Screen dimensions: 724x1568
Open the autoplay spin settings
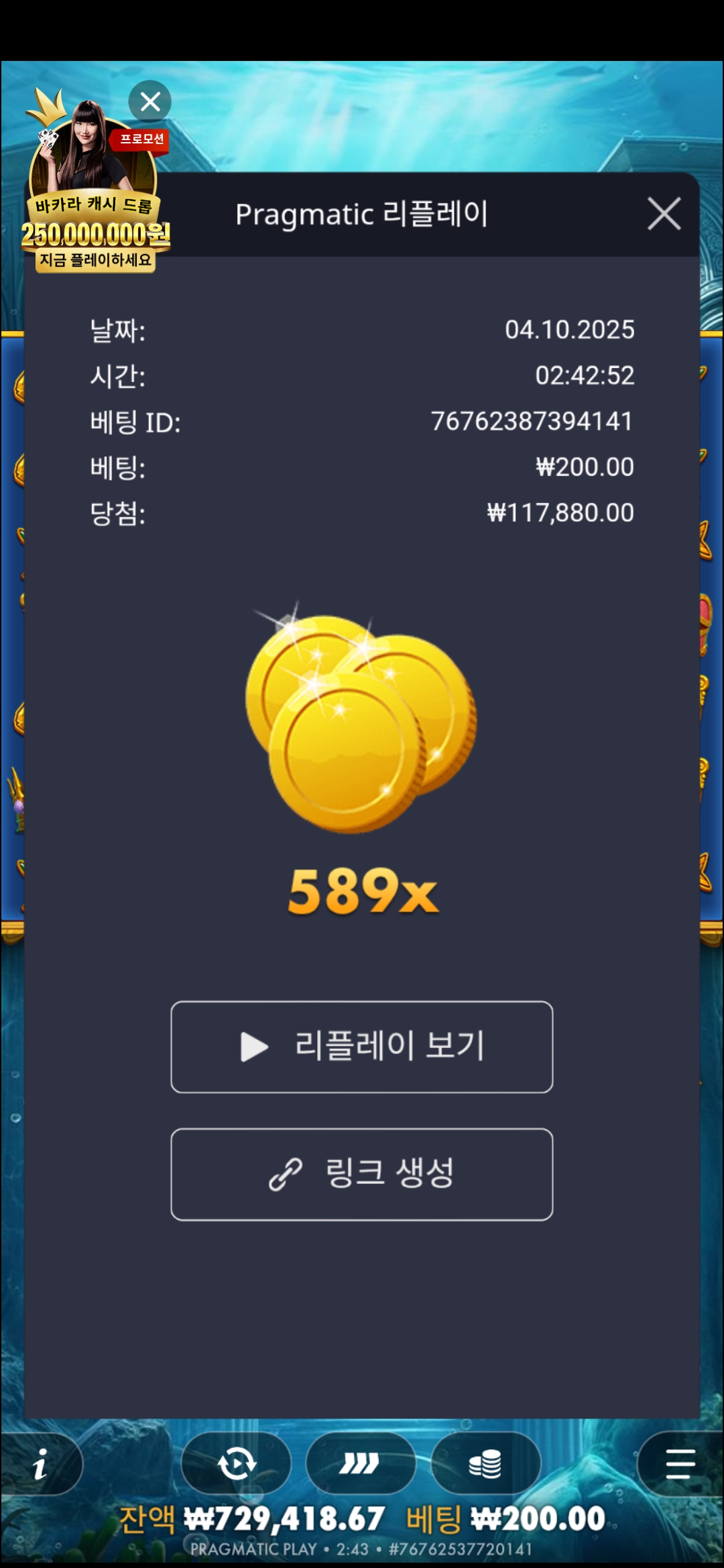click(x=236, y=1464)
